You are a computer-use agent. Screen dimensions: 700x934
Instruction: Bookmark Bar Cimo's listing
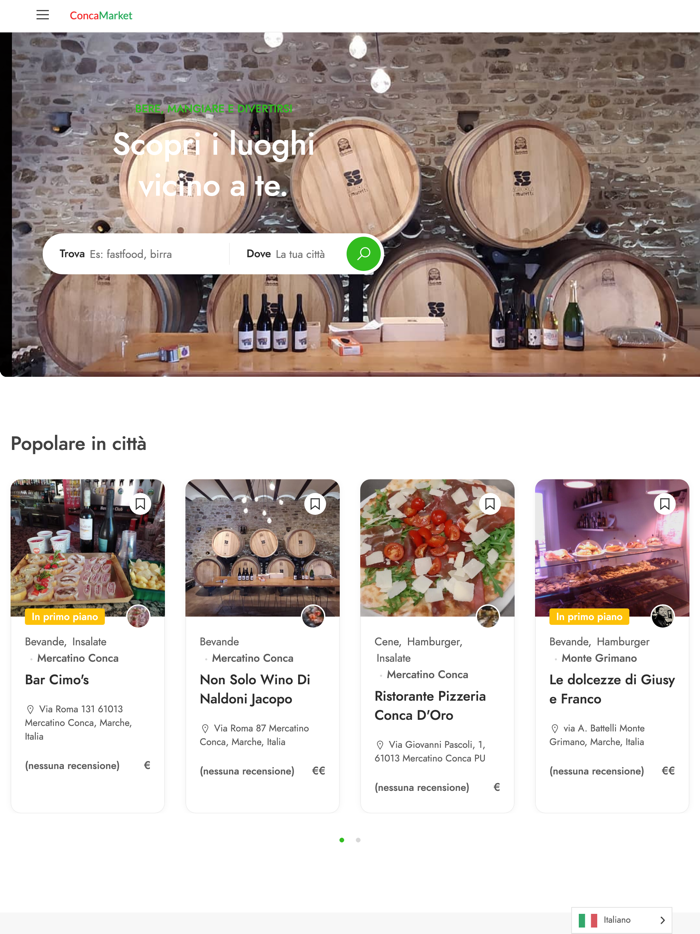tap(141, 504)
